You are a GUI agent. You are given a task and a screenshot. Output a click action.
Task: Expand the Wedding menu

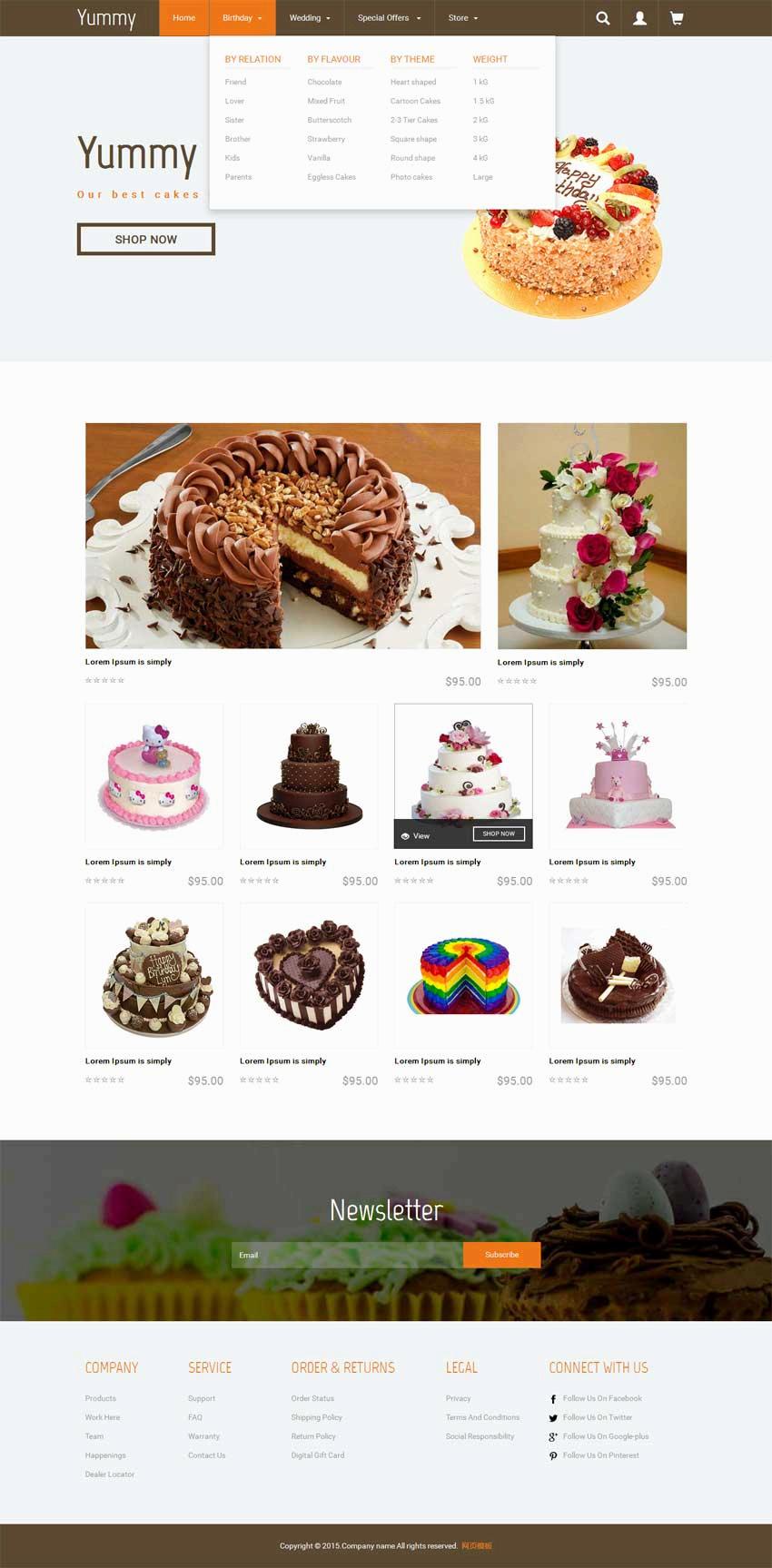(x=309, y=18)
